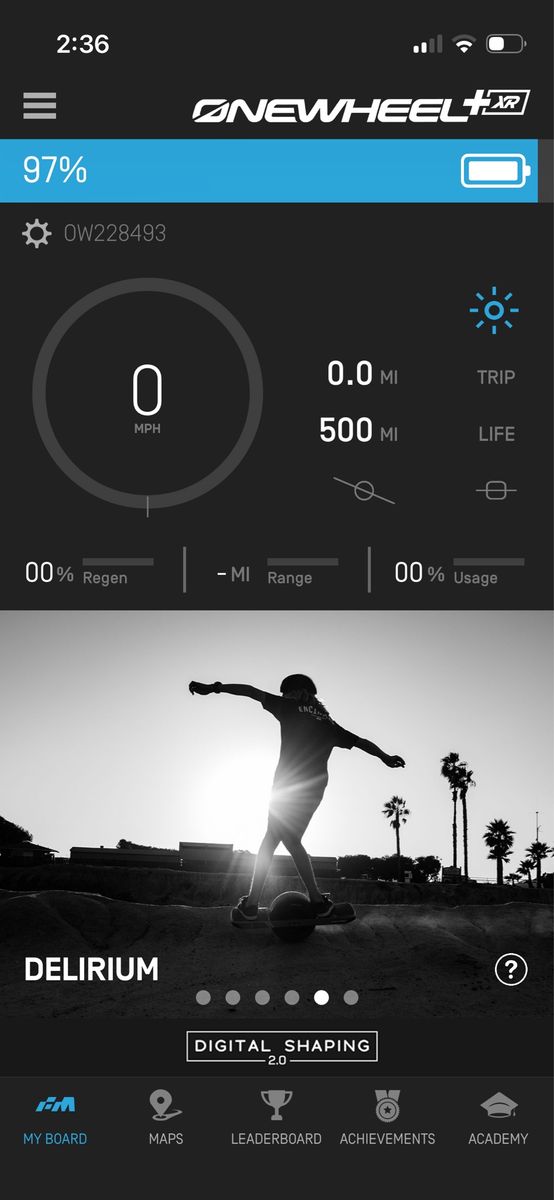This screenshot has height=1200, width=554.
Task: Open Digital Shaping 2.0
Action: 282,1048
